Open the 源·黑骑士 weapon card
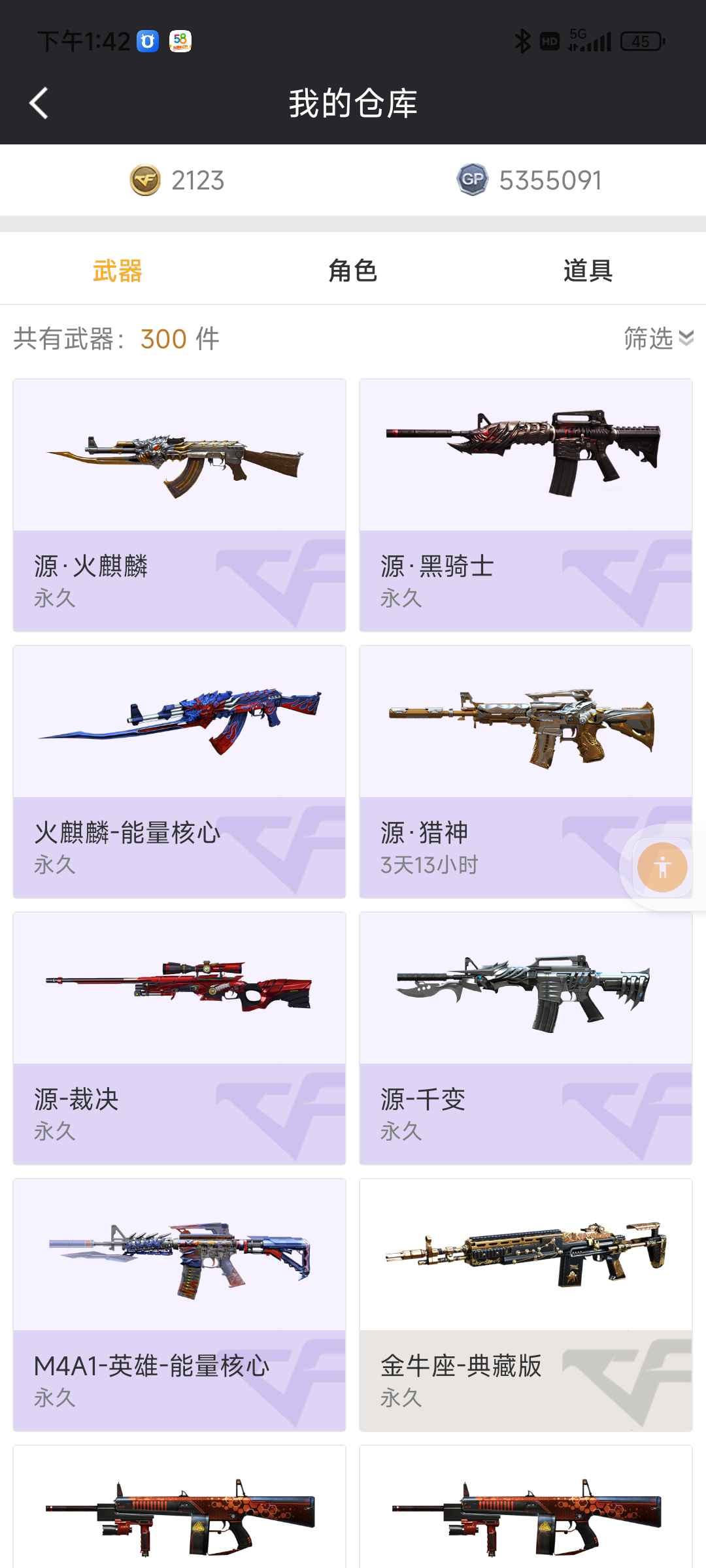Image resolution: width=706 pixels, height=1568 pixels. 526,504
